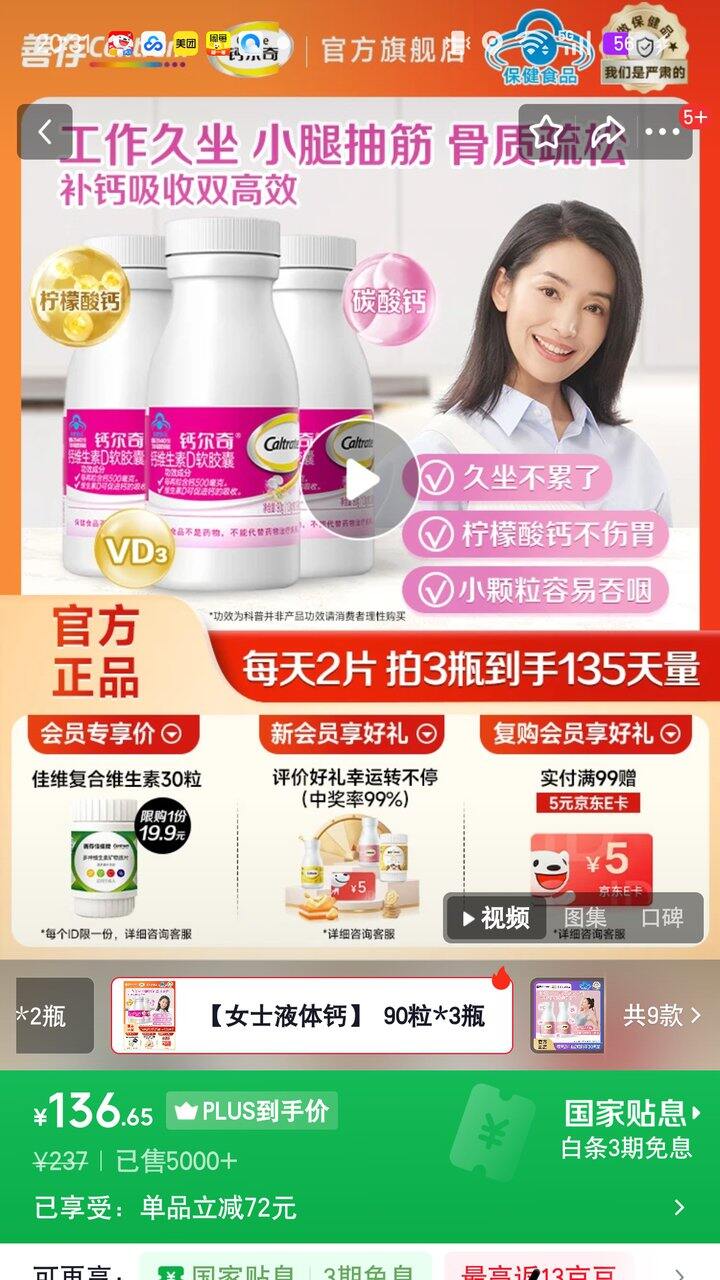Viewport: 720px width, 1280px height.
Task: Choose the *2瓶 variant
Action: pos(45,1016)
